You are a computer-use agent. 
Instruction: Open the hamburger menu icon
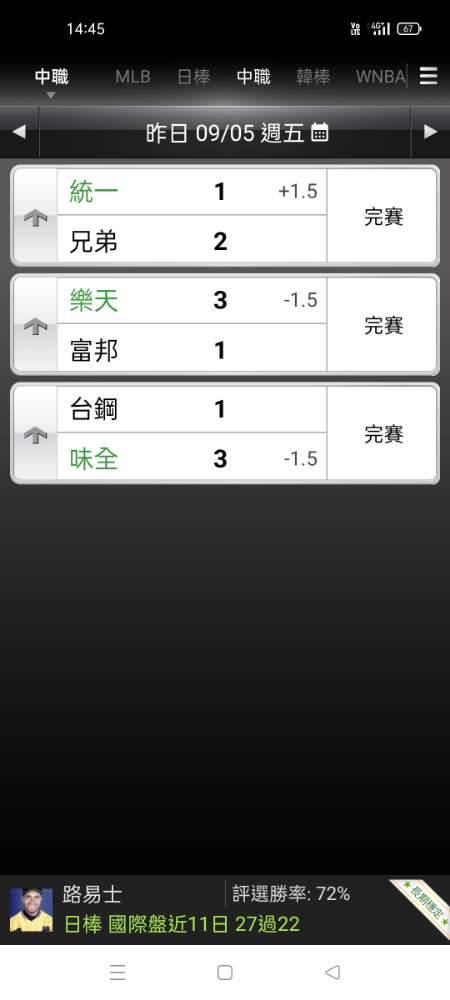428,77
